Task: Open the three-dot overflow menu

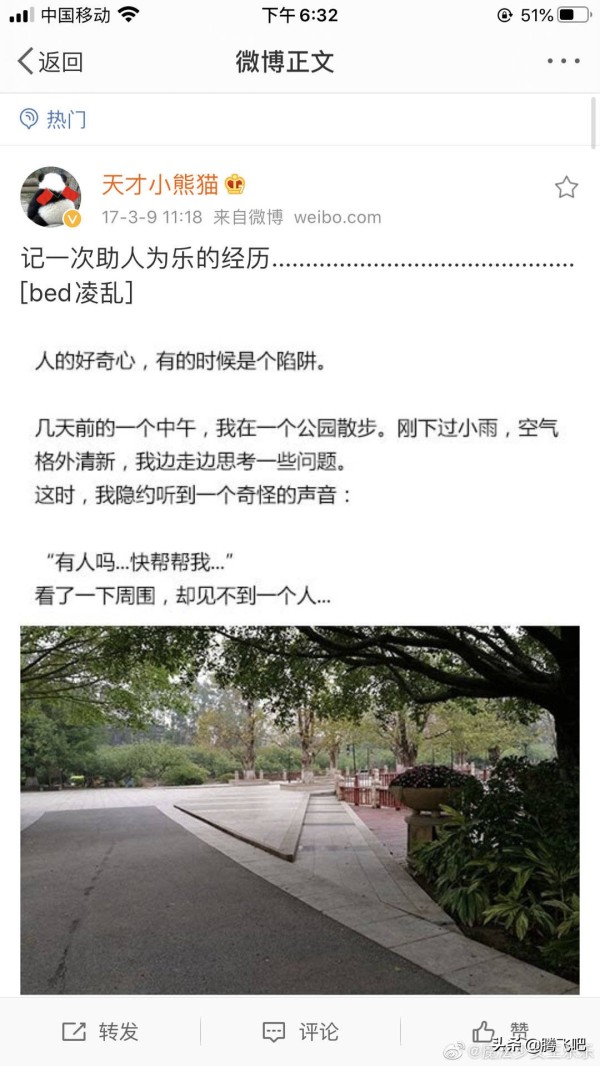Action: coord(563,62)
